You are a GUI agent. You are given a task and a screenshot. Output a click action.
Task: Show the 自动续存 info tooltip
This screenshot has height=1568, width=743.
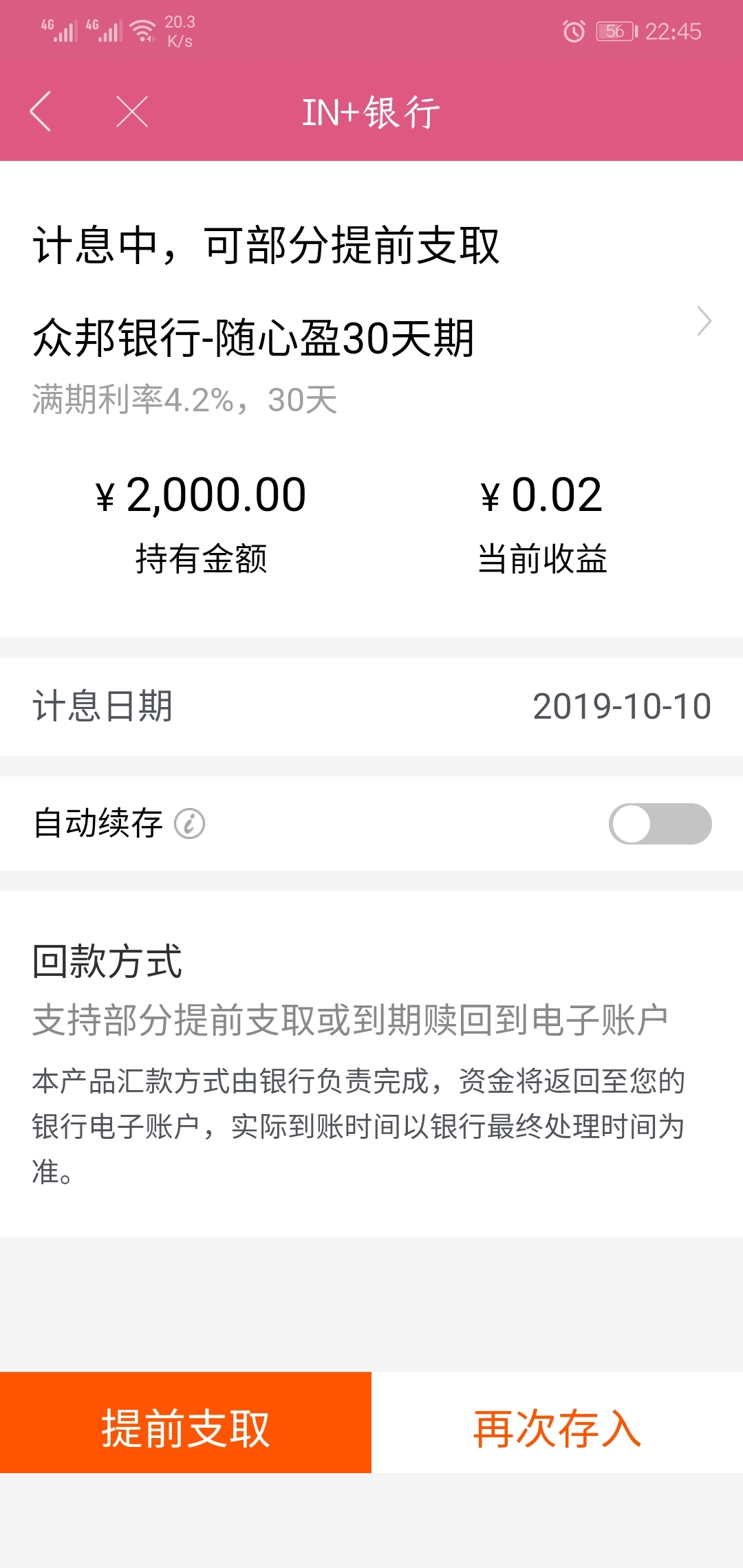point(189,824)
